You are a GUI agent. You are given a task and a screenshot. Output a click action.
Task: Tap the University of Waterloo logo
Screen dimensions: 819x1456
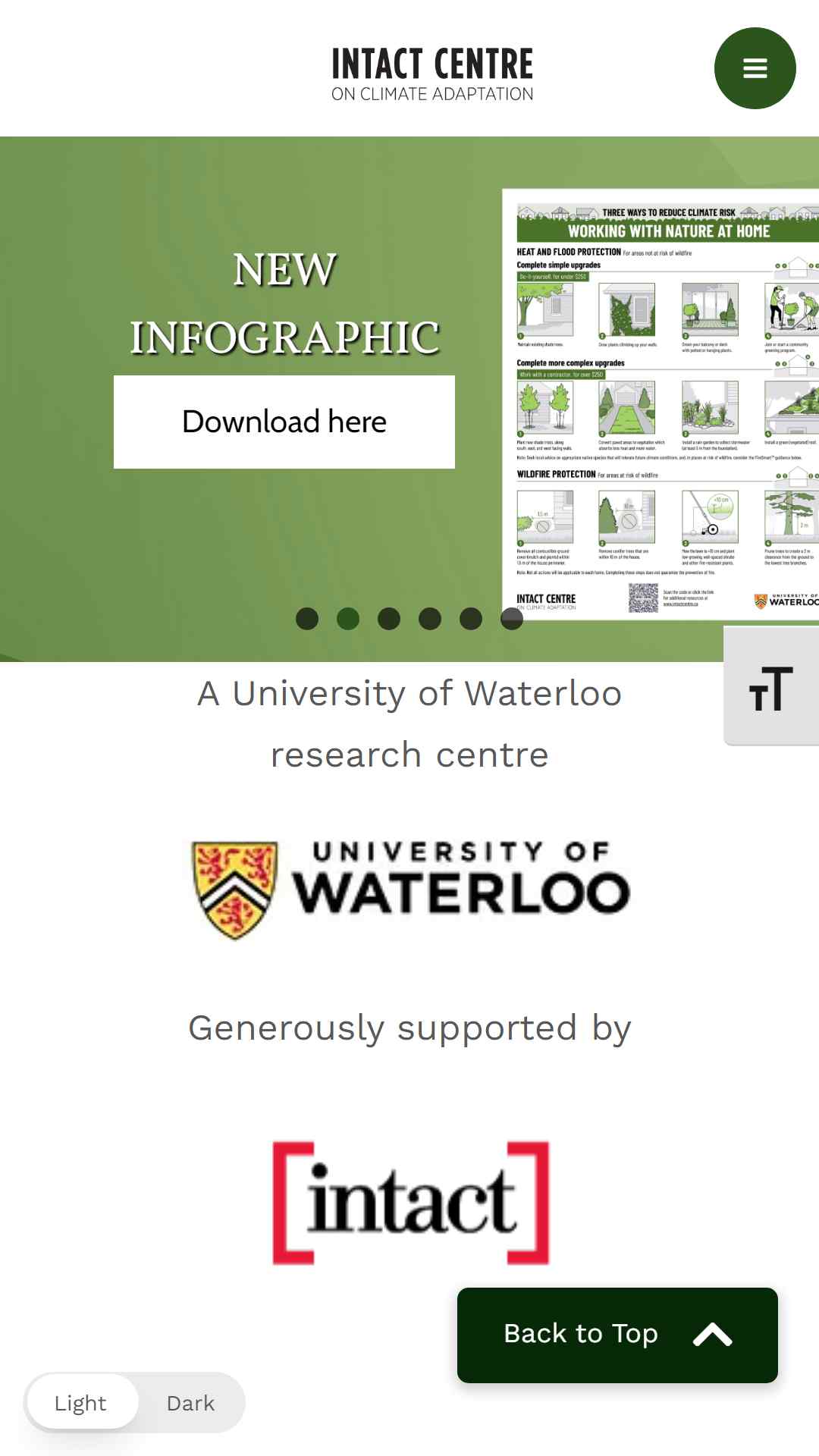409,890
